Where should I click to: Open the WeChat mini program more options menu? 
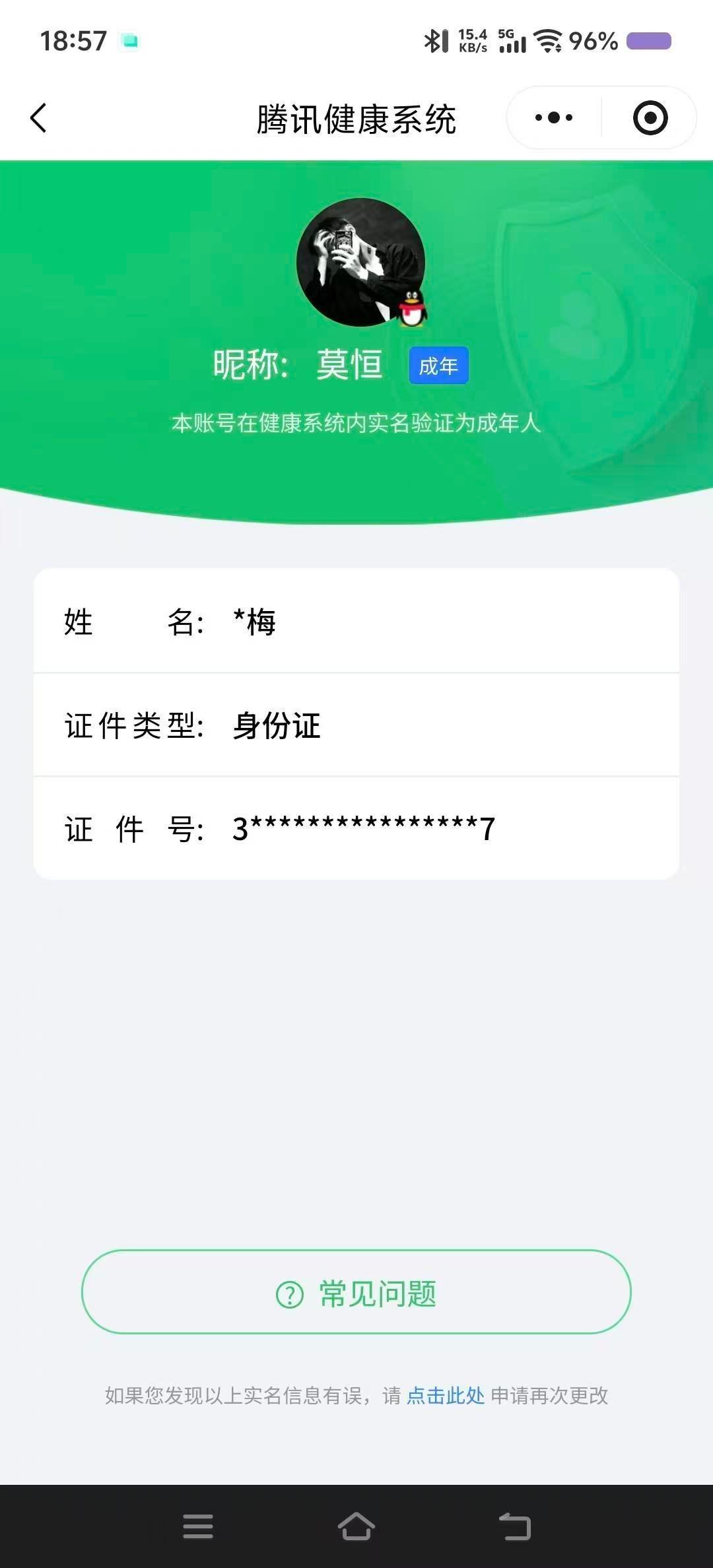[553, 117]
